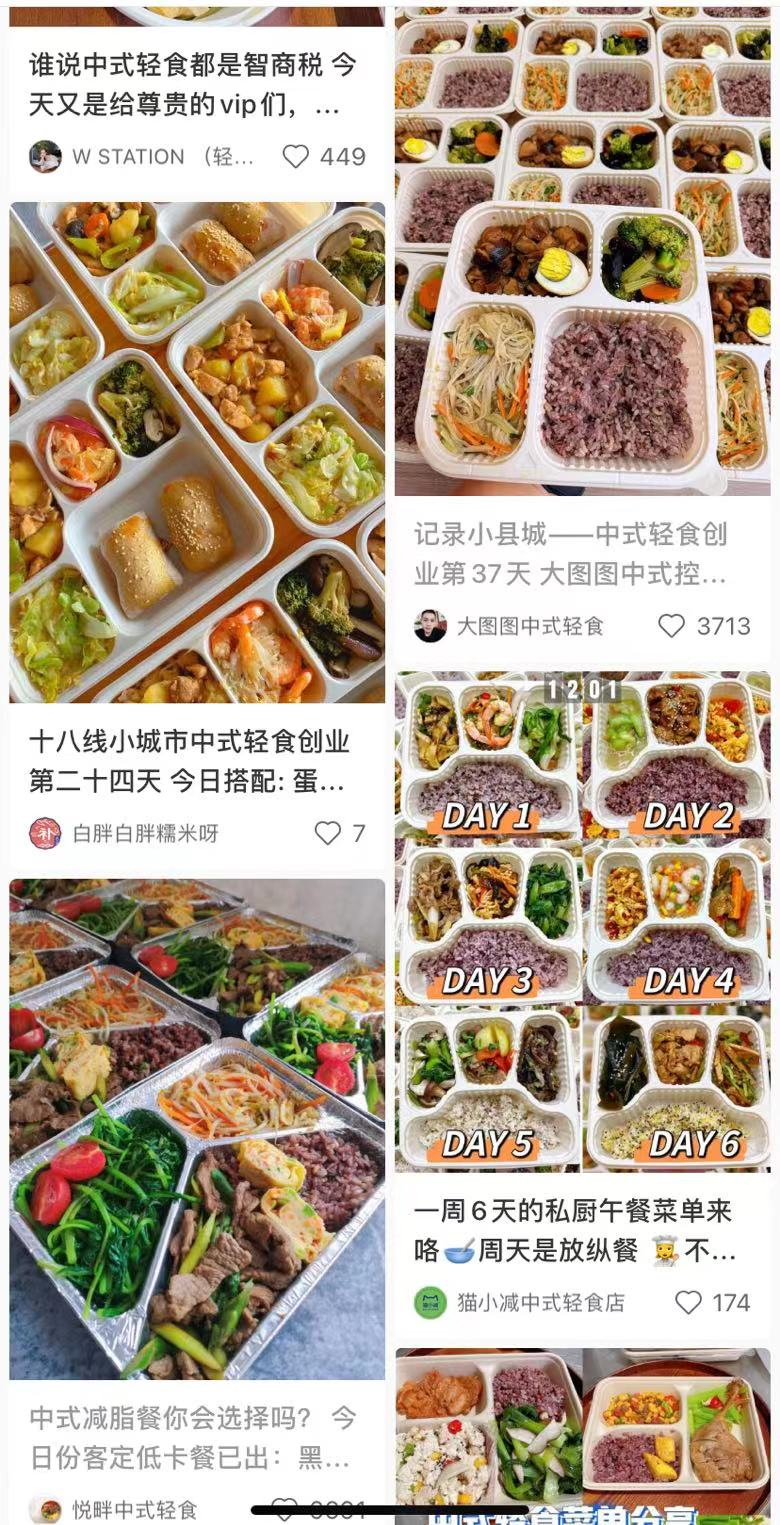Like the 大图图中式轻食 post
The image size is (780, 1525).
(x=672, y=626)
